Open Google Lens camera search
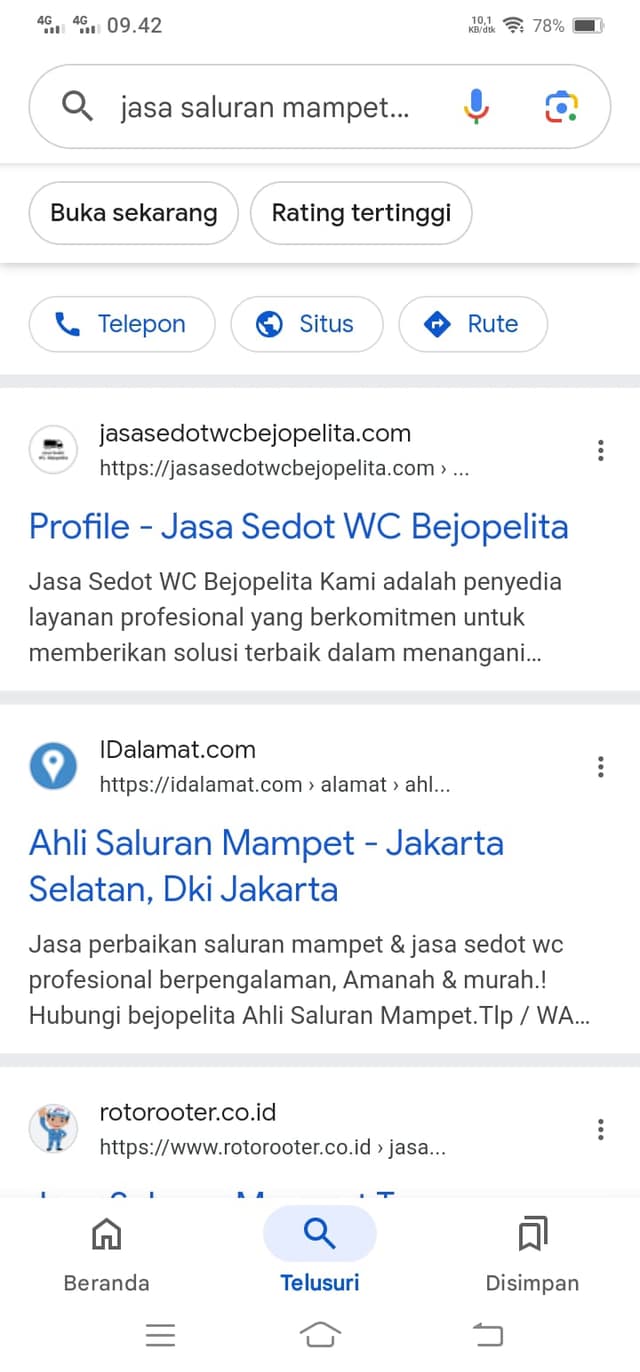 click(561, 107)
